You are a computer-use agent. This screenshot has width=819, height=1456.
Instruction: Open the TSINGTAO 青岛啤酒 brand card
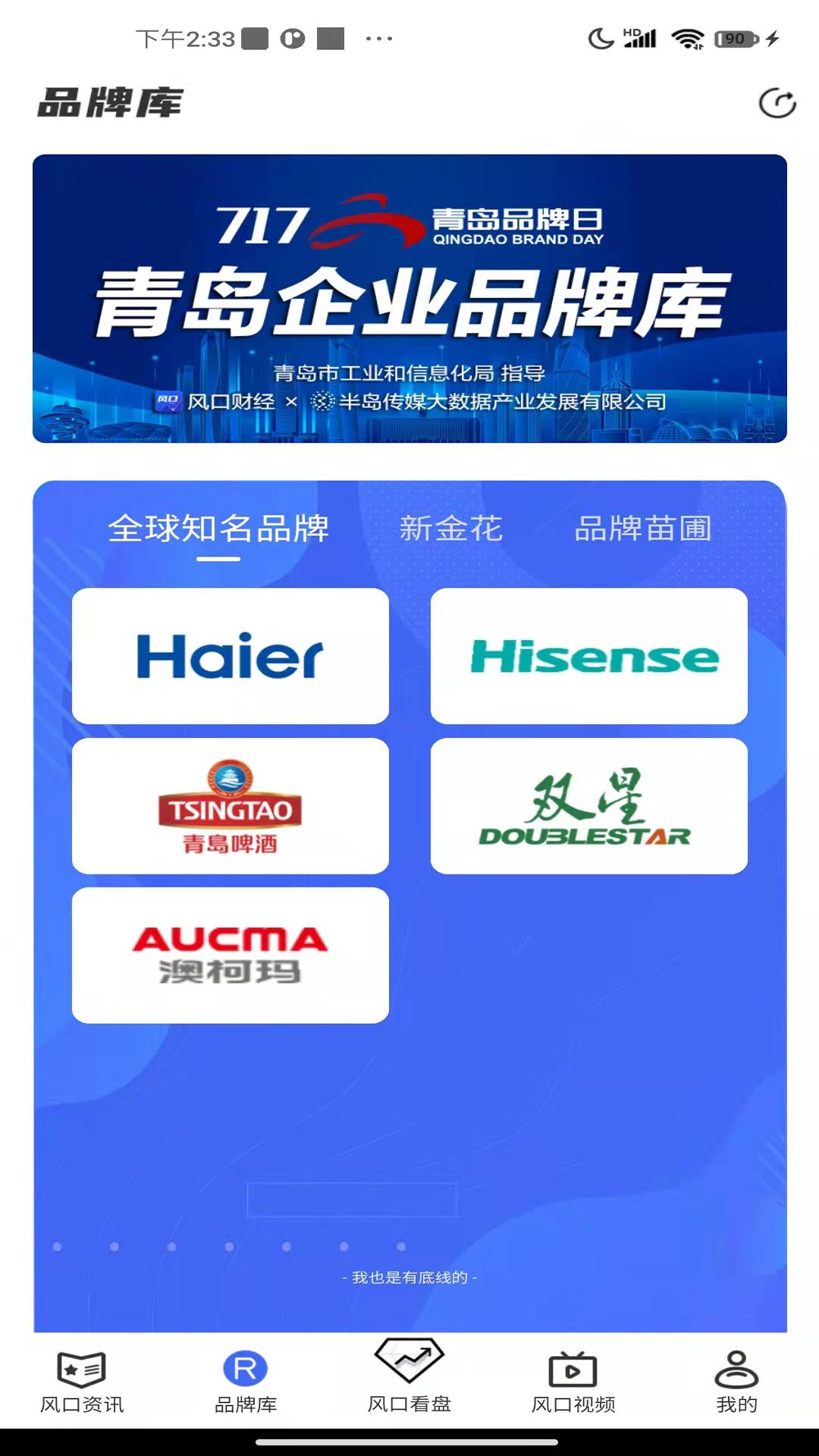pyautogui.click(x=230, y=806)
